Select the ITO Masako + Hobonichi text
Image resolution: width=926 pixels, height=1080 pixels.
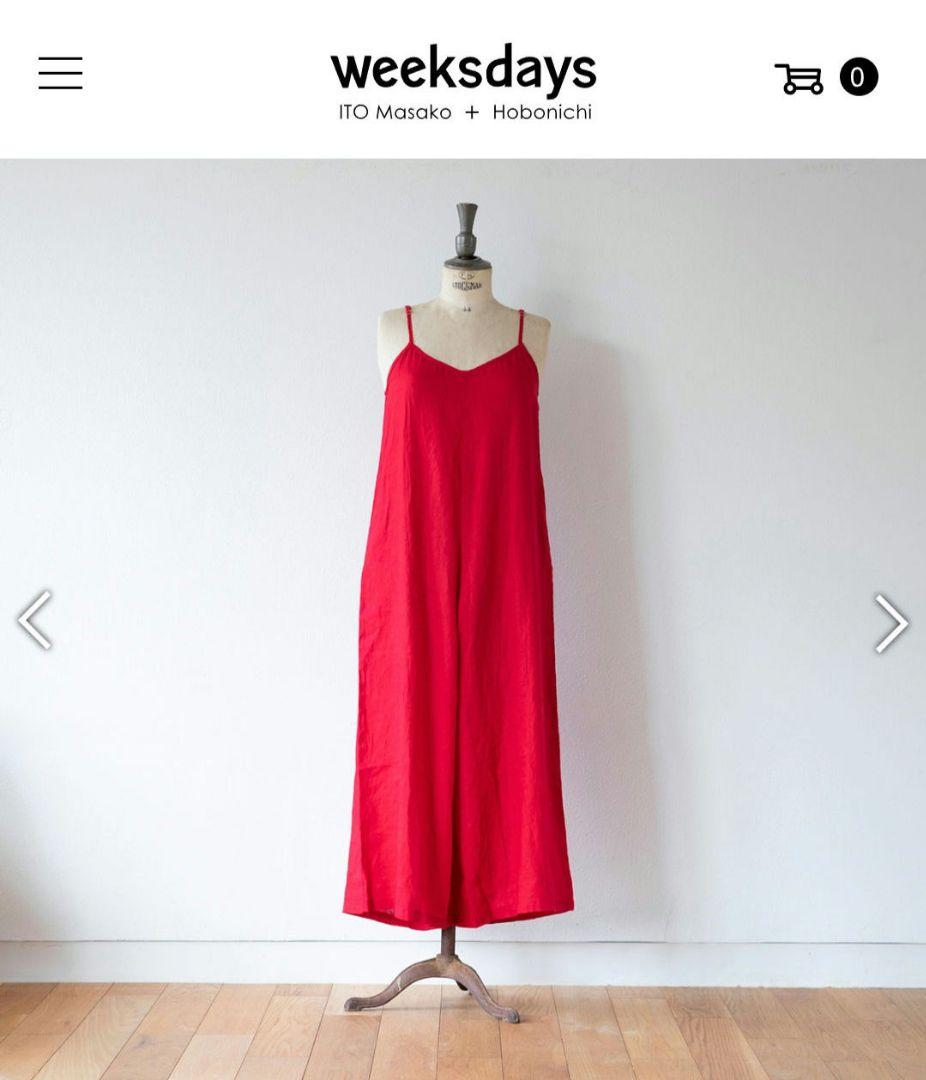click(462, 113)
